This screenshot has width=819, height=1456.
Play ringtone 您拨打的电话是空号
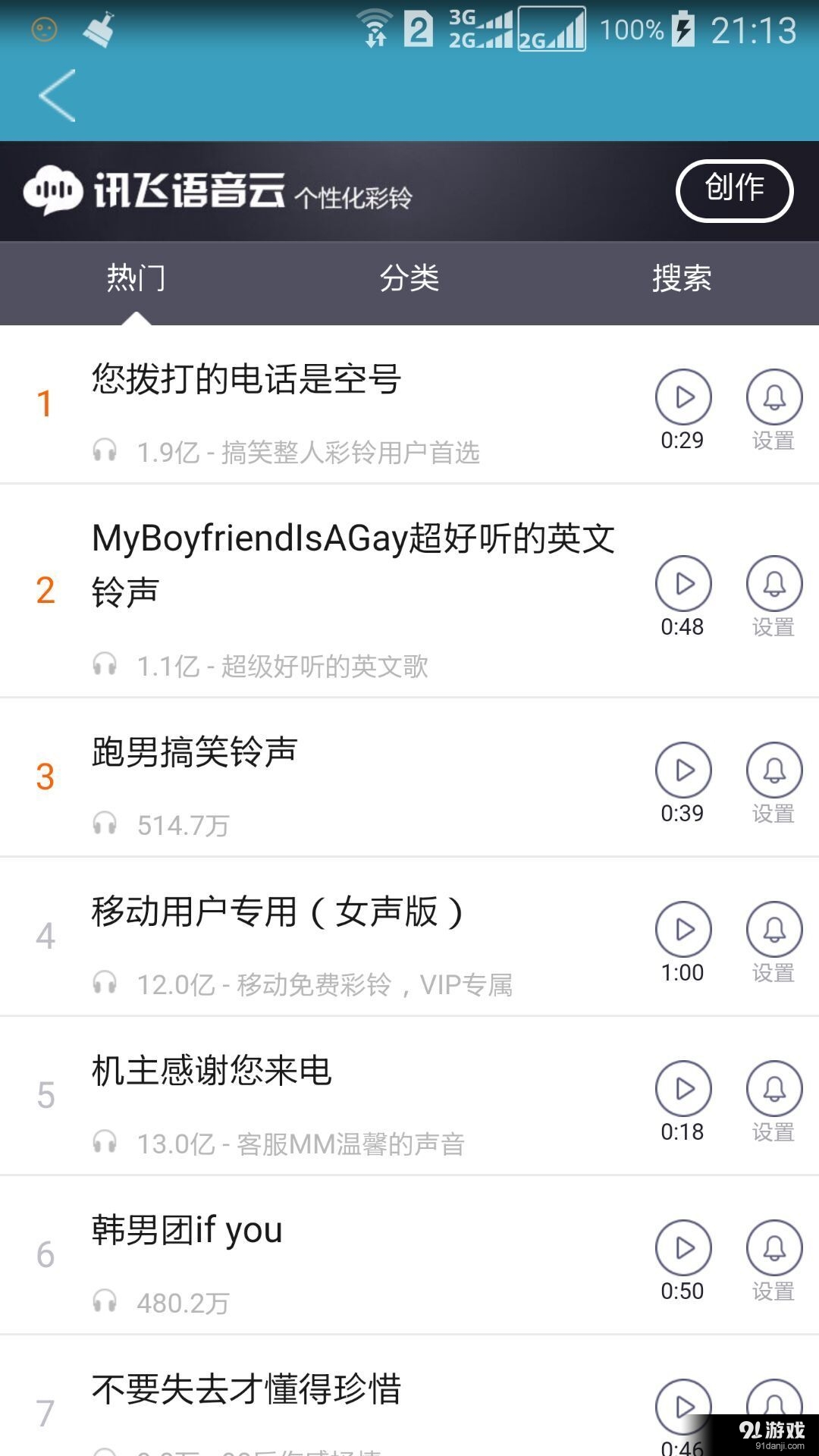[682, 396]
